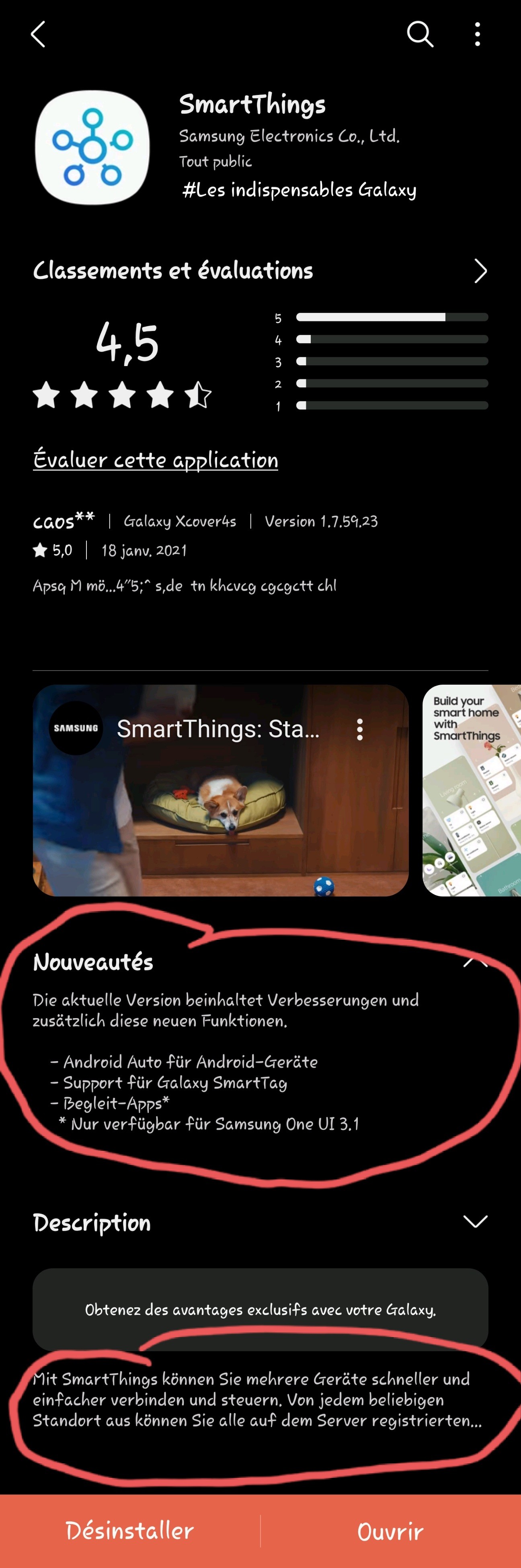Expand the Description section
Screen dimensions: 521x1568
click(x=475, y=1222)
